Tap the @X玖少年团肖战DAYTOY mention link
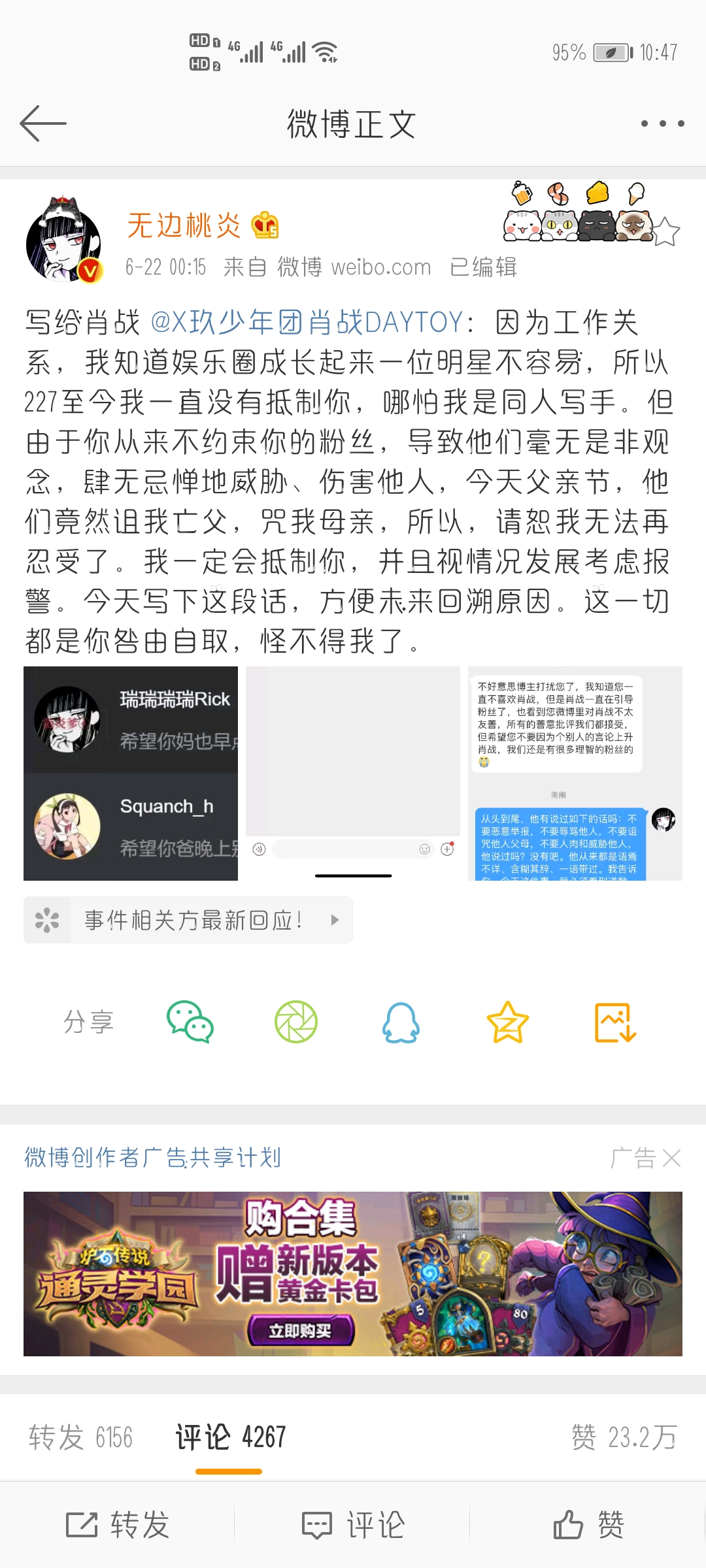Viewport: 706px width, 1568px height. tap(306, 322)
